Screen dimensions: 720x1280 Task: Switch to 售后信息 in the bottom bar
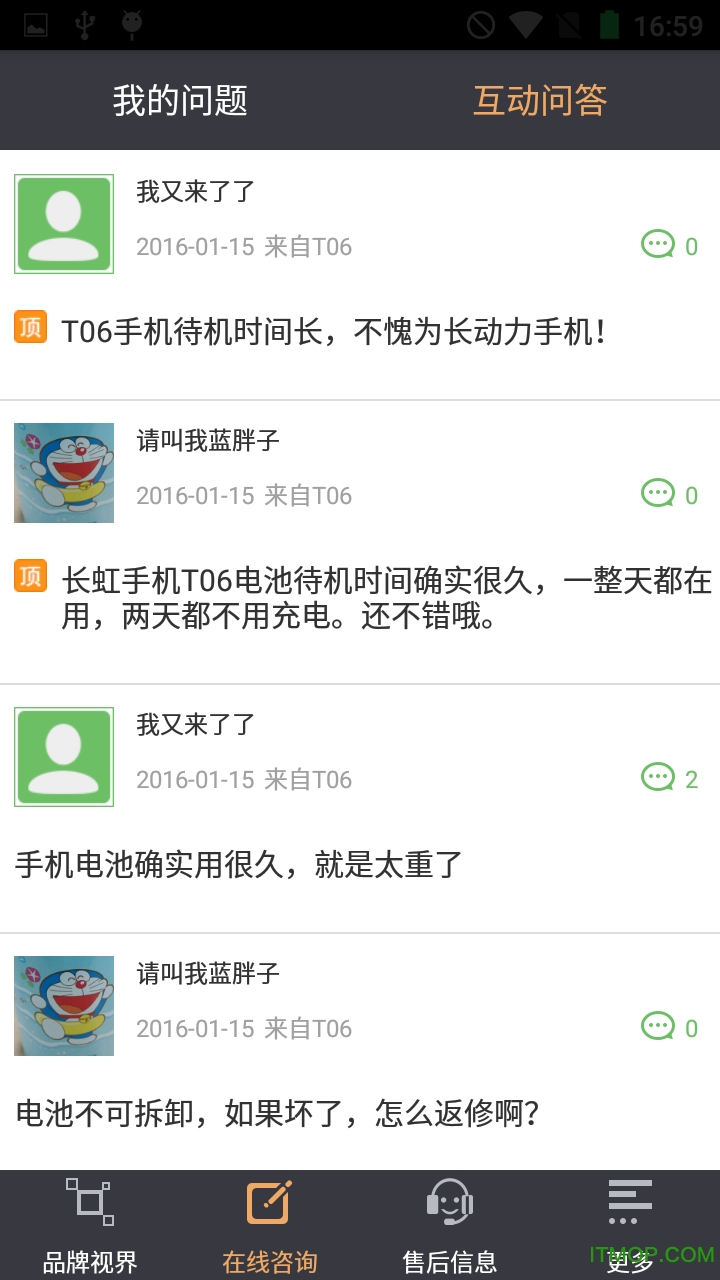[x=450, y=1225]
